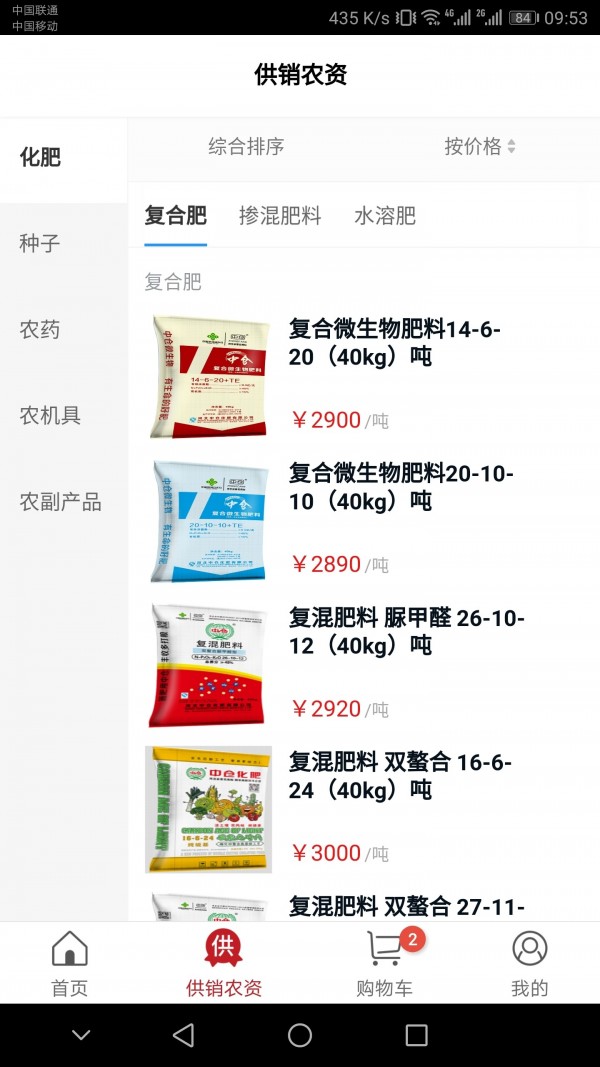Open 复合微生物肥料20-10-10 product

[x=400, y=487]
